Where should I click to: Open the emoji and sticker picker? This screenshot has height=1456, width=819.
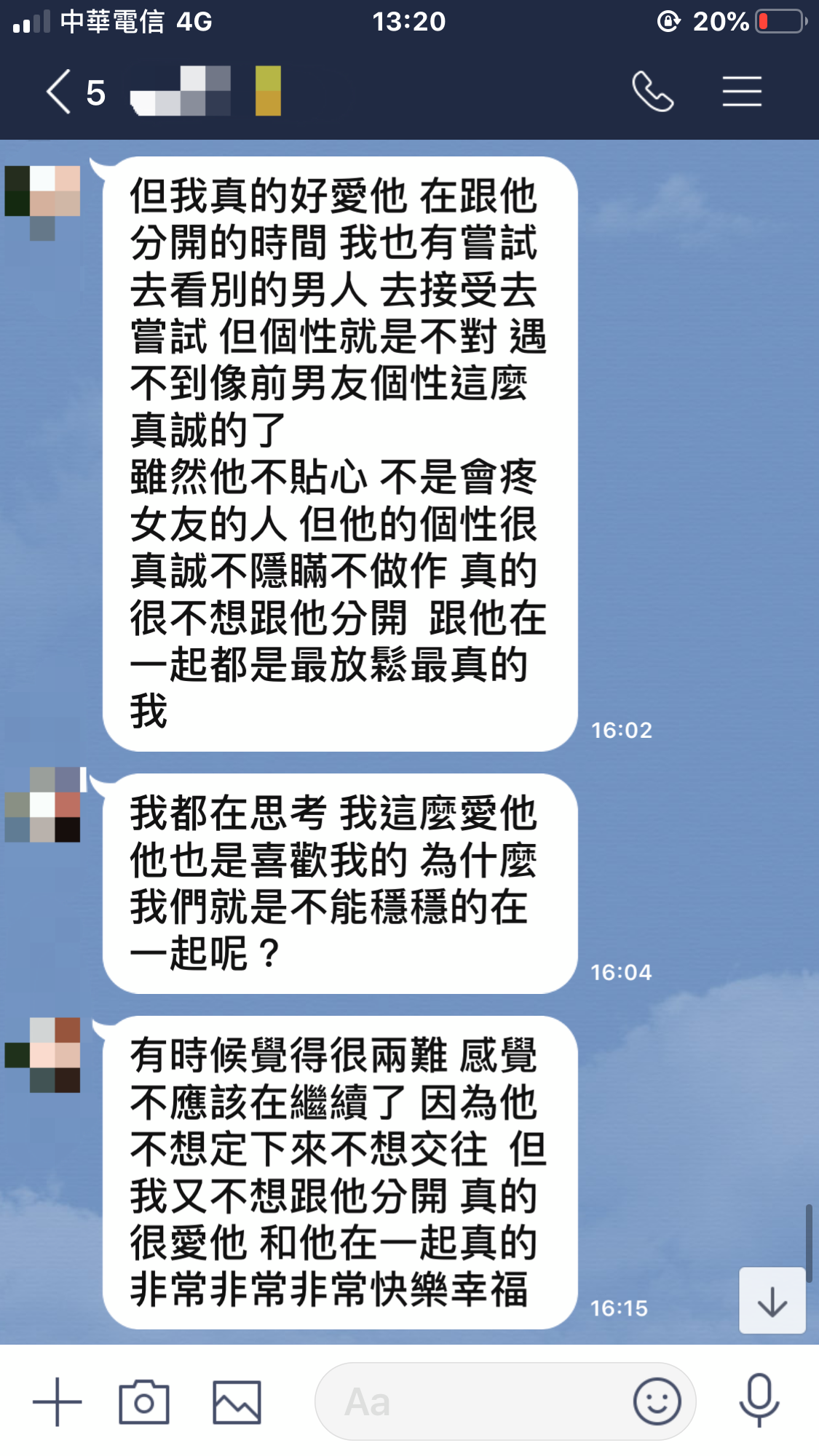click(x=657, y=1401)
